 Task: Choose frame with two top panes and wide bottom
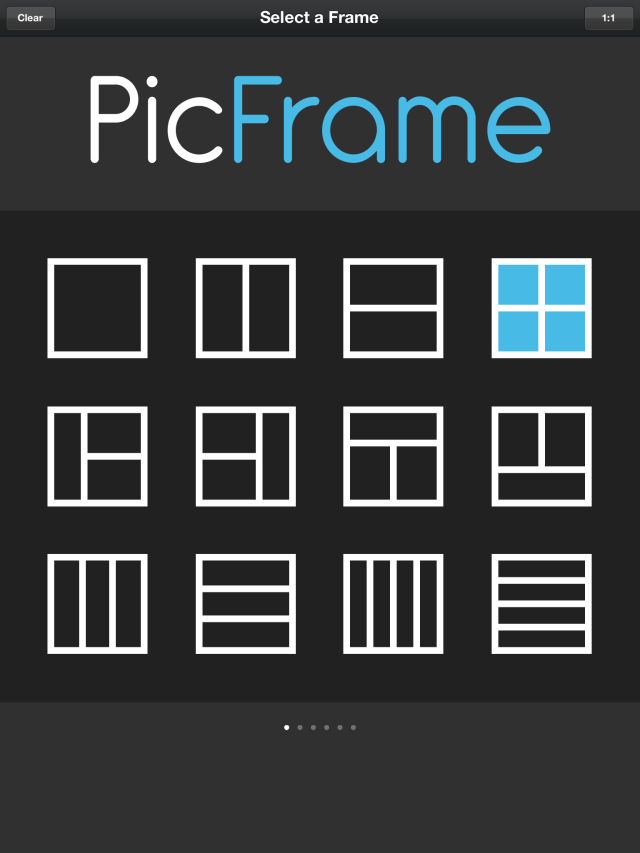point(541,456)
